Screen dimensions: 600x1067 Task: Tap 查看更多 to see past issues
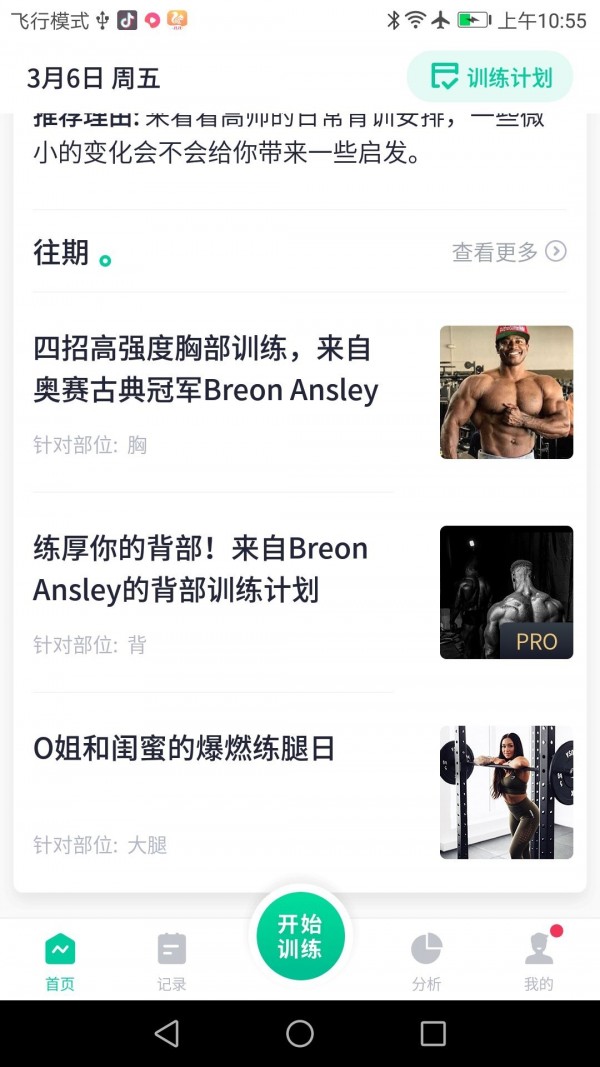[x=509, y=252]
